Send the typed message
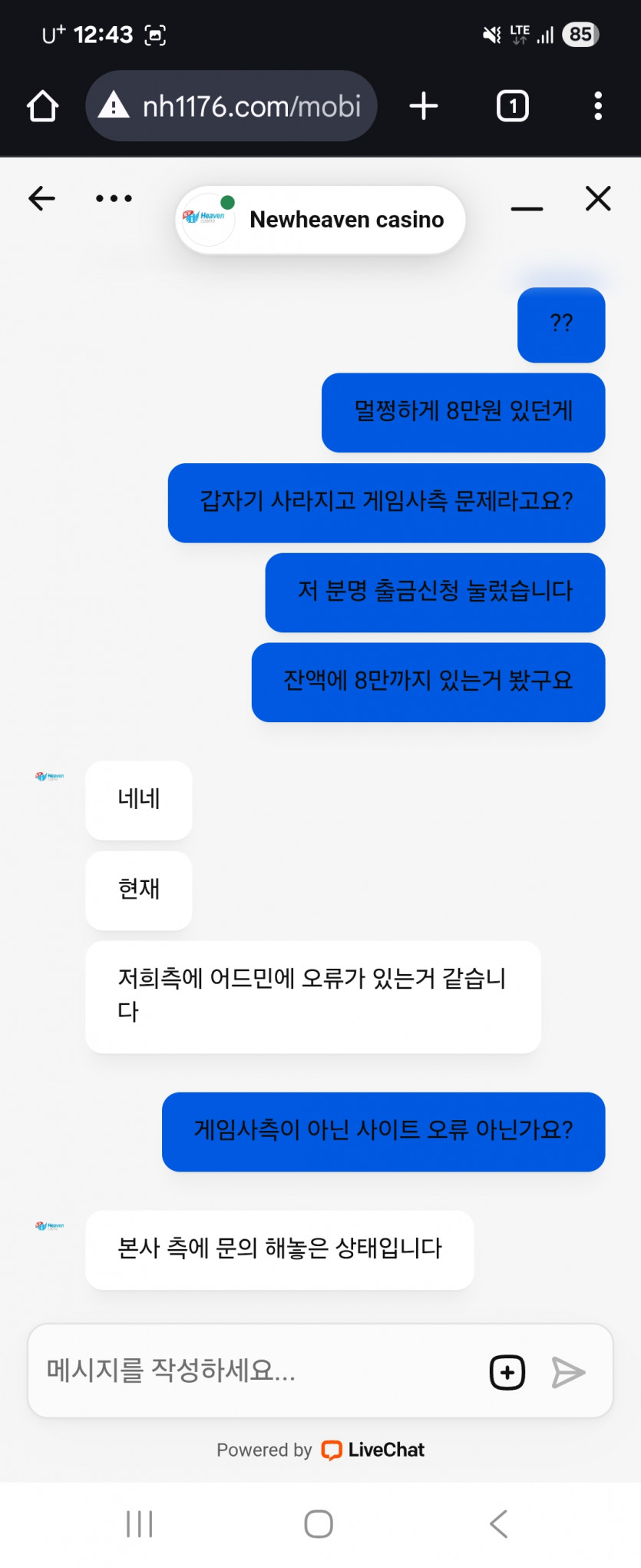 click(x=568, y=1372)
